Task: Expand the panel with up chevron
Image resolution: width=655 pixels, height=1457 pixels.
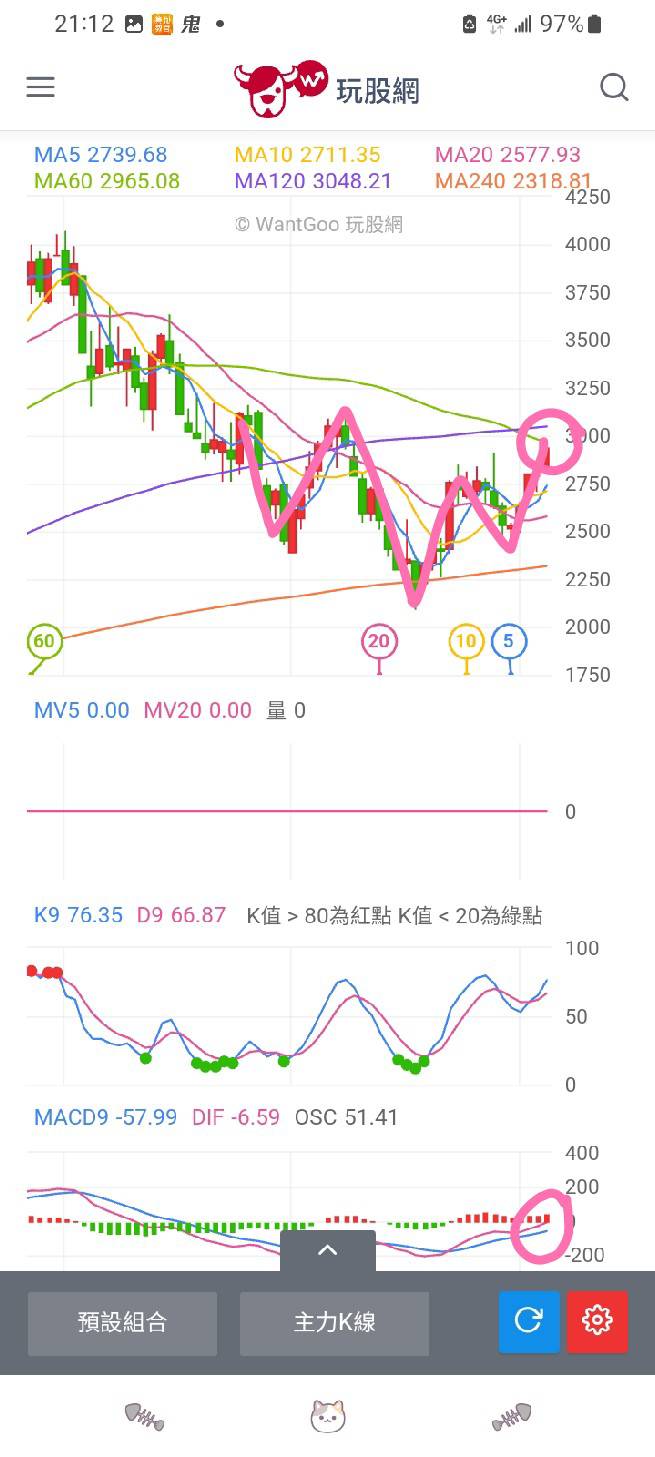Action: click(x=327, y=1250)
